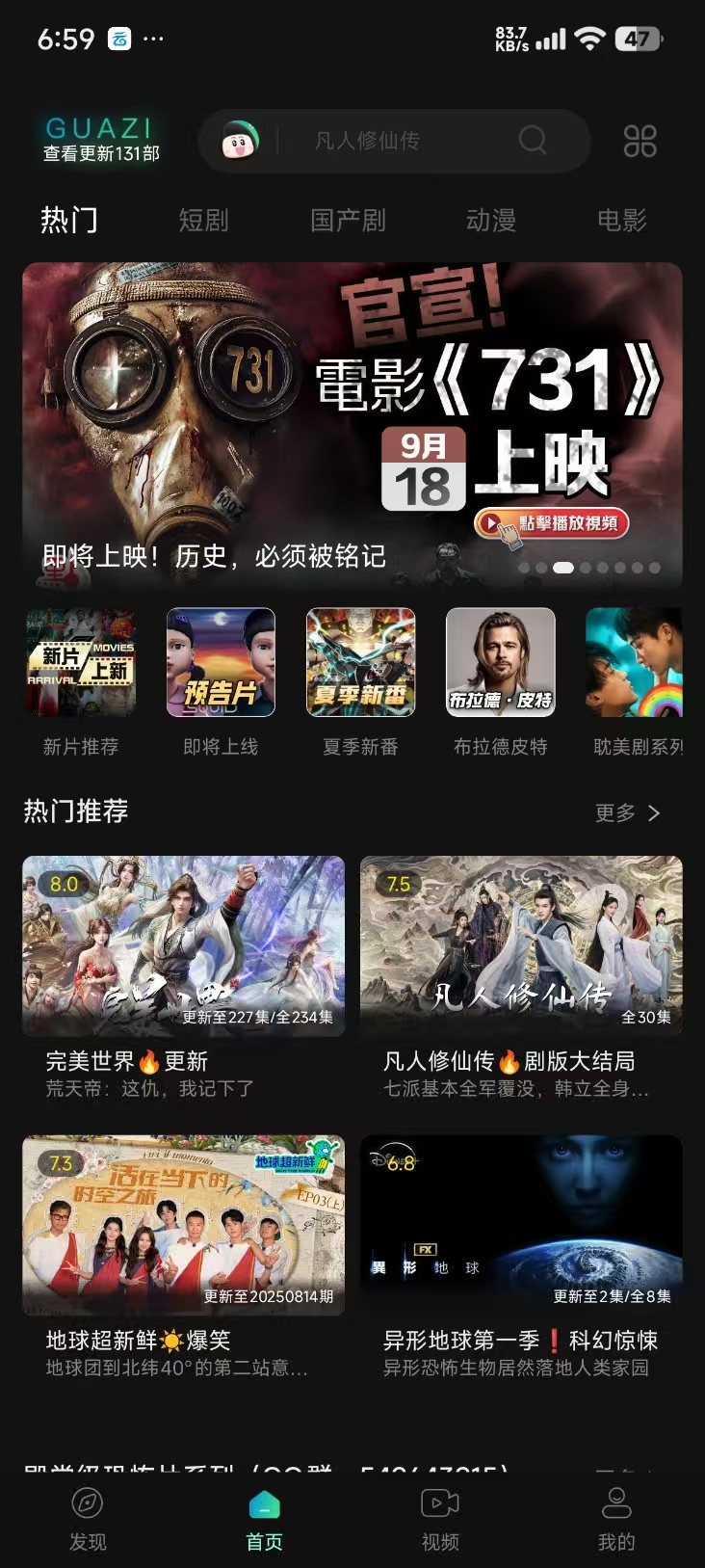The image size is (705, 1568).
Task: Tap the mascot avatar beside the search bar
Action: point(239,141)
